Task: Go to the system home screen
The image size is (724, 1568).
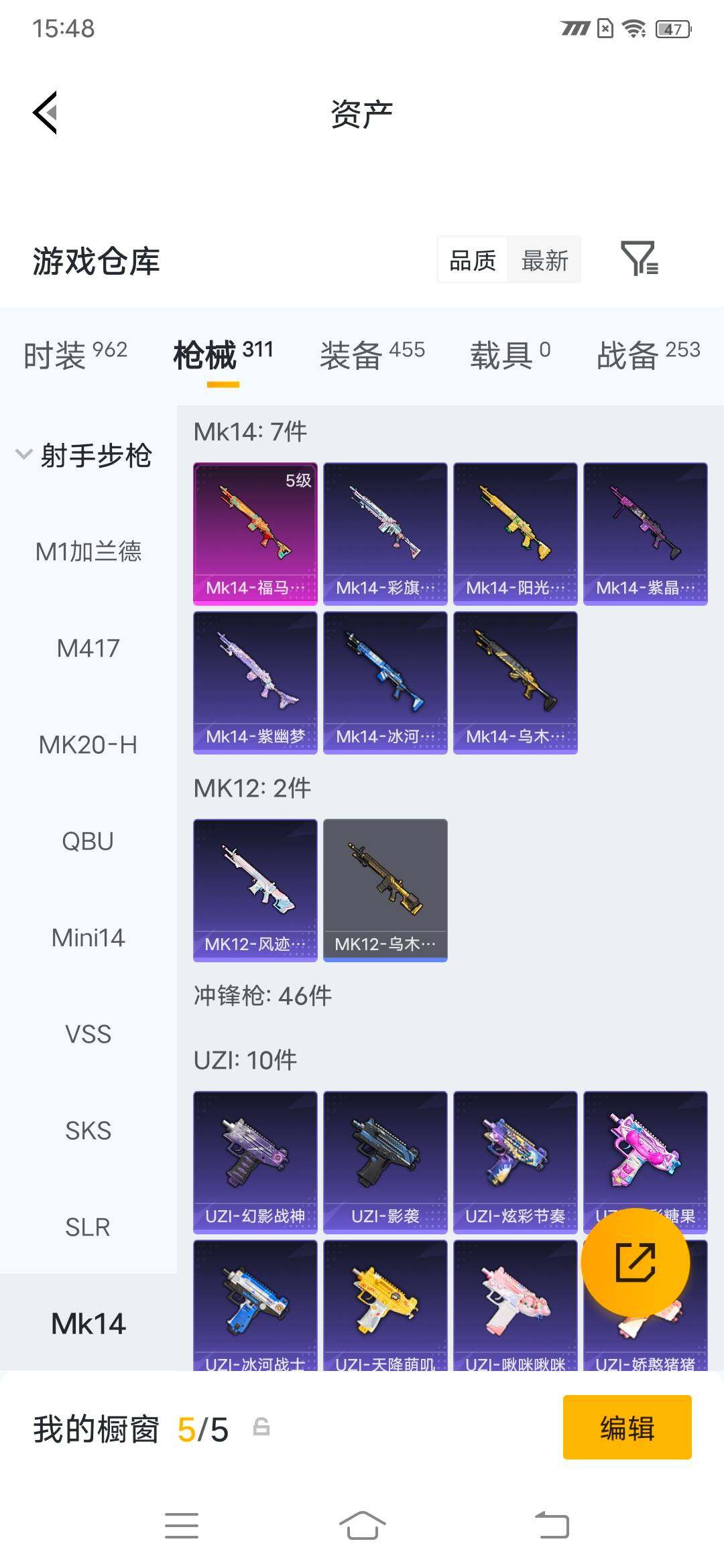Action: click(x=362, y=1526)
